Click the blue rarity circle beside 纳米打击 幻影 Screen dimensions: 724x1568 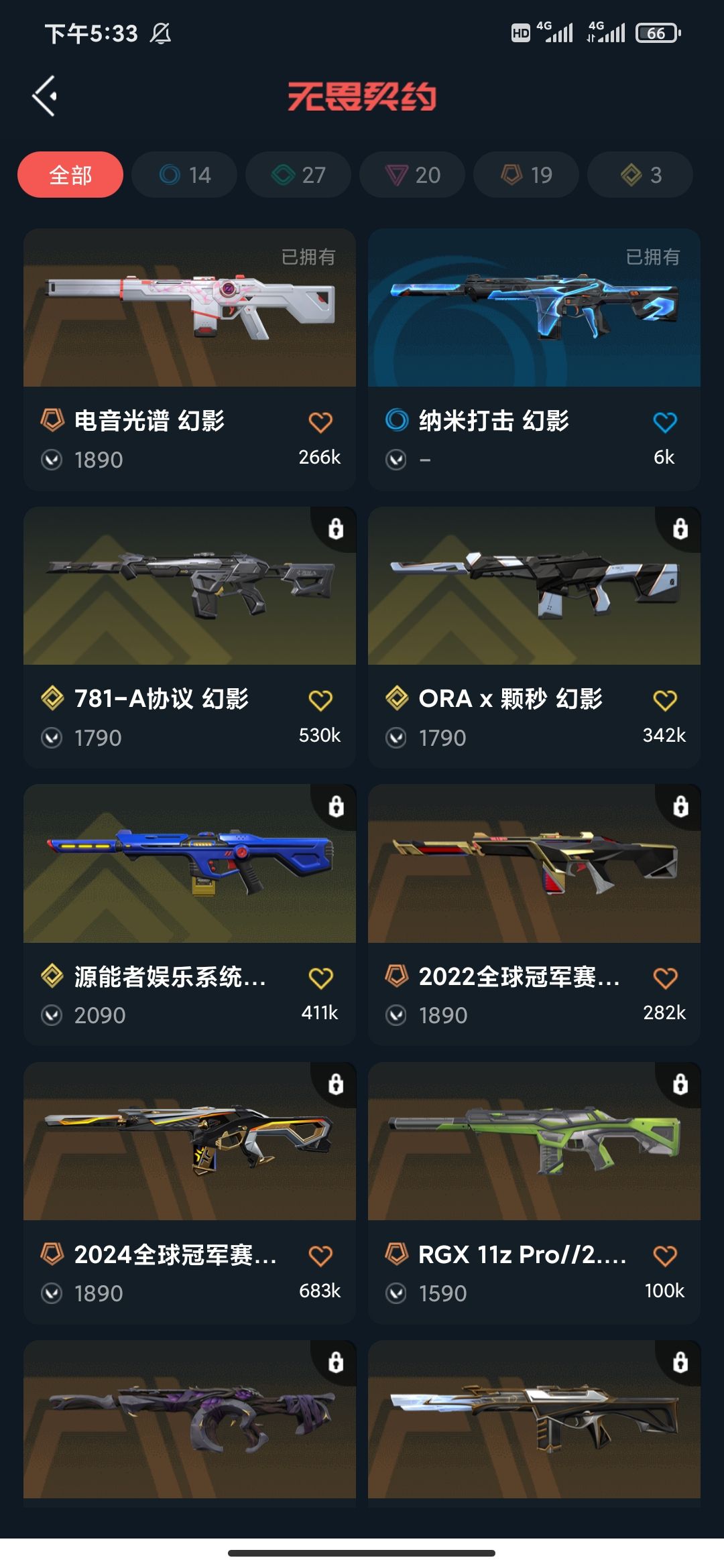tap(399, 421)
